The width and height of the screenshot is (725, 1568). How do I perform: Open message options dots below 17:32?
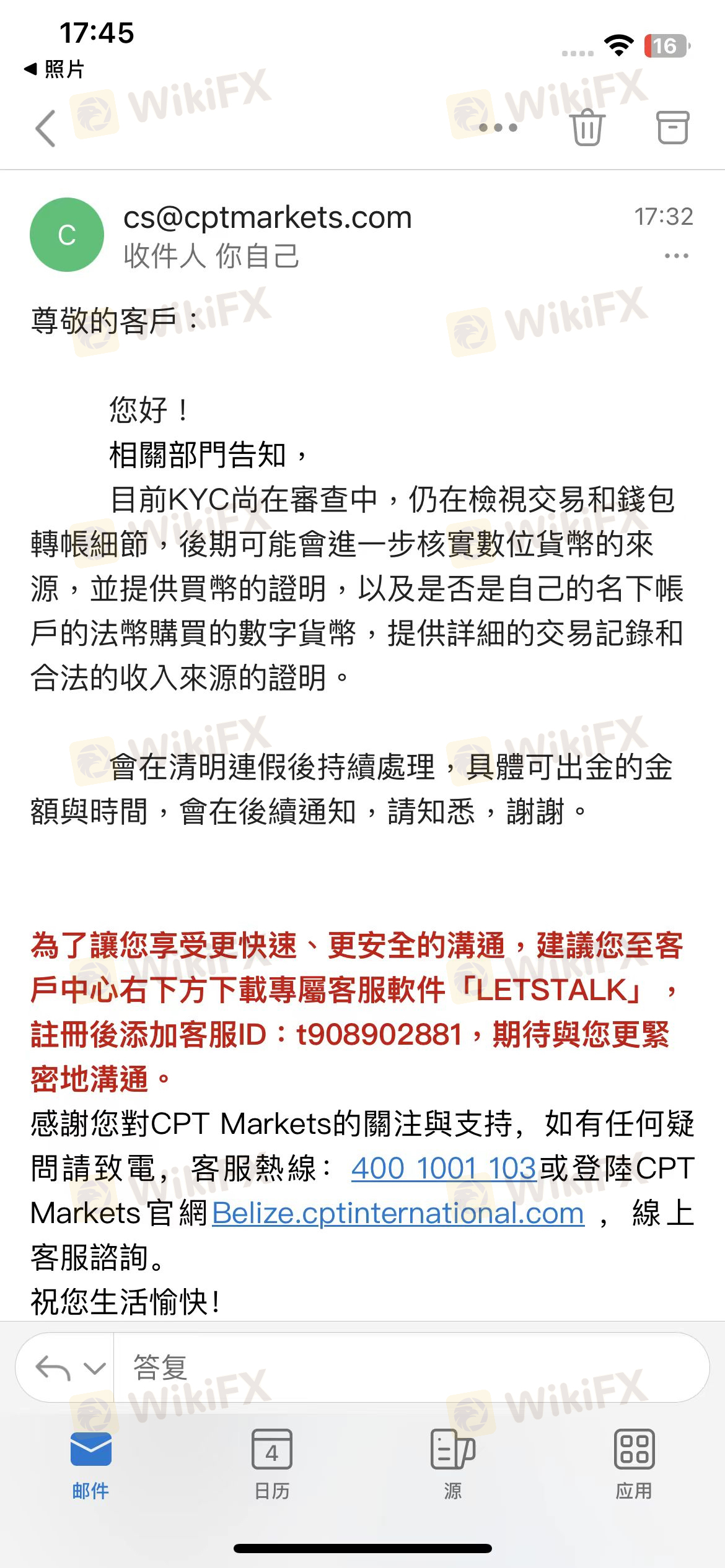676,256
